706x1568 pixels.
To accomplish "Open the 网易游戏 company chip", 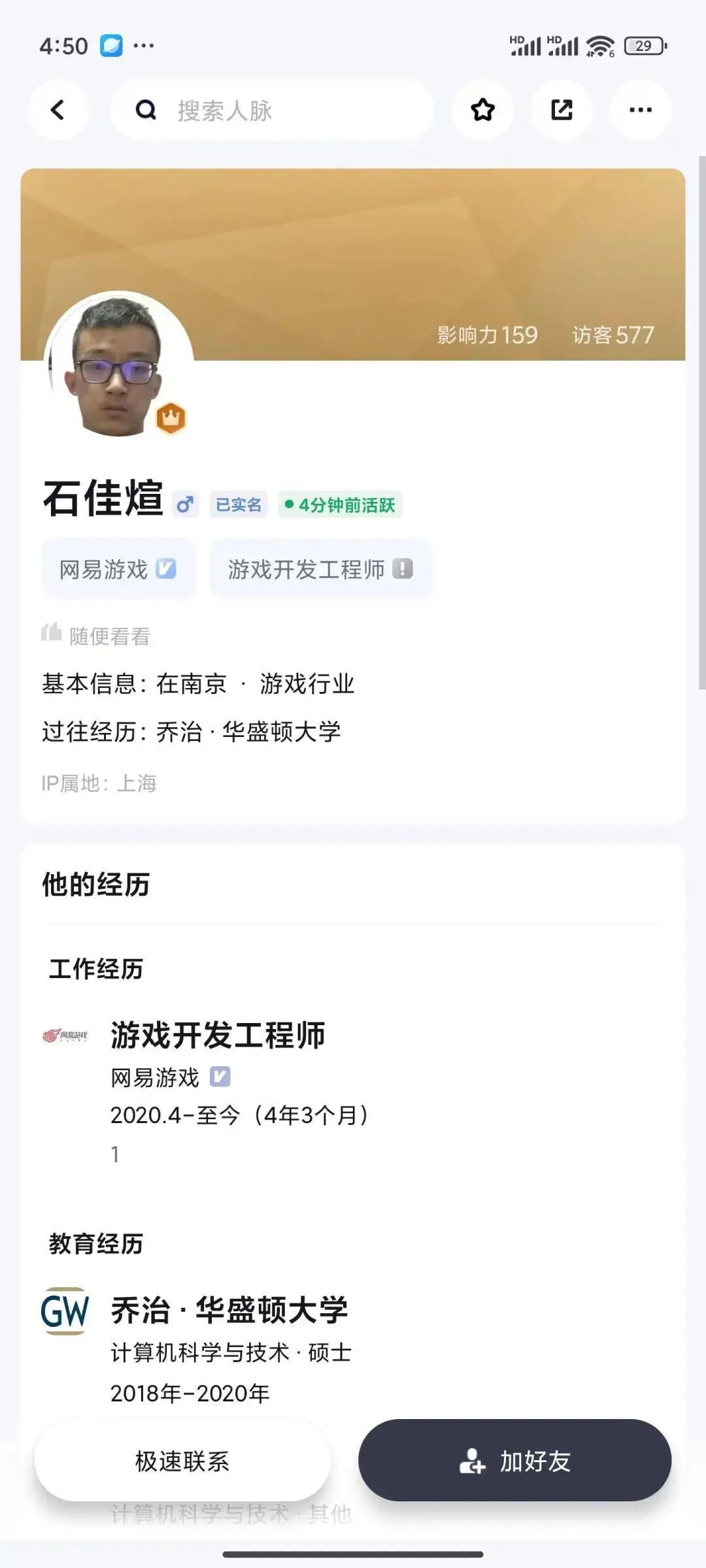I will (x=119, y=569).
